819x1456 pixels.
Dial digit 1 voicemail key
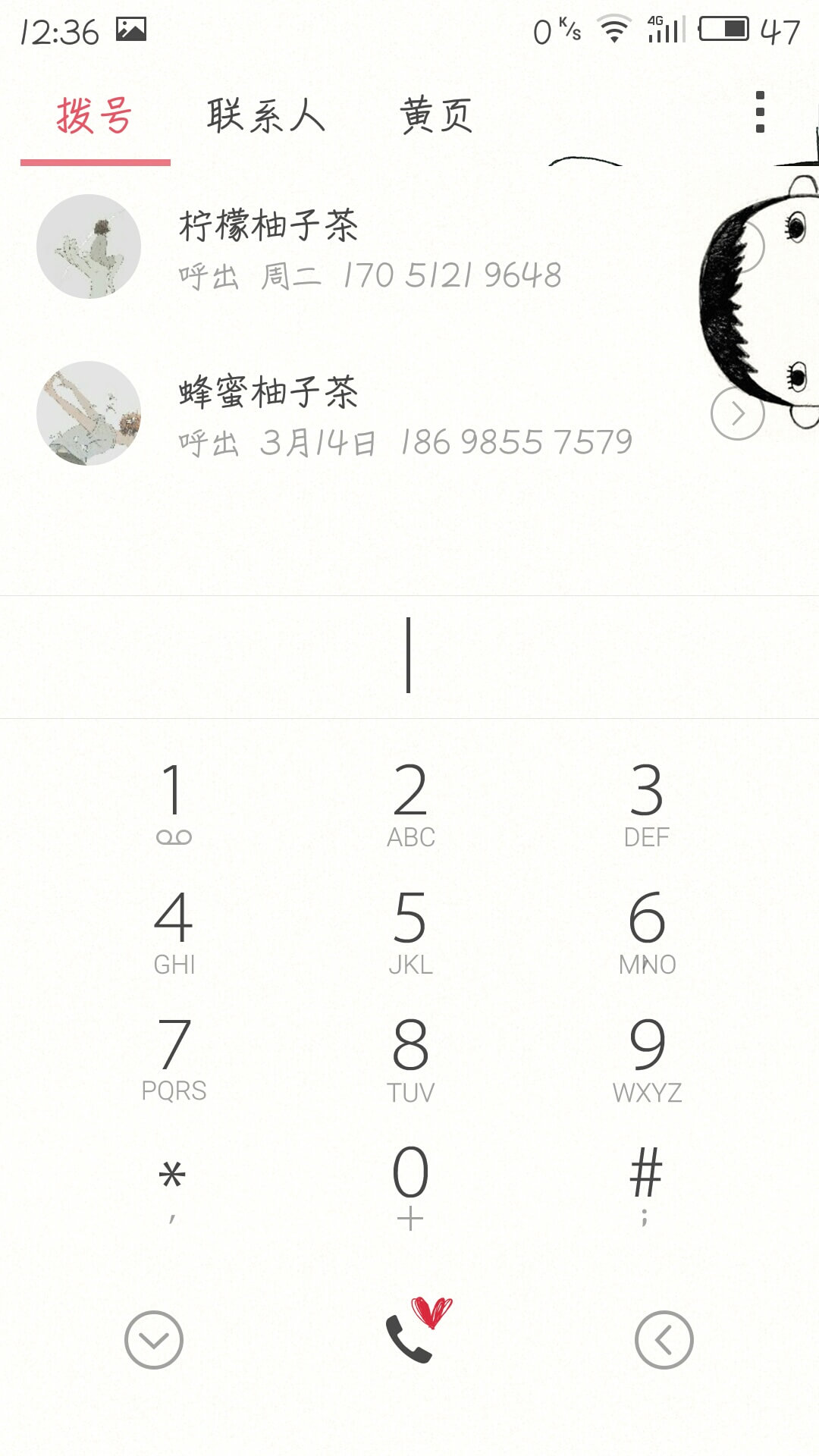[174, 804]
